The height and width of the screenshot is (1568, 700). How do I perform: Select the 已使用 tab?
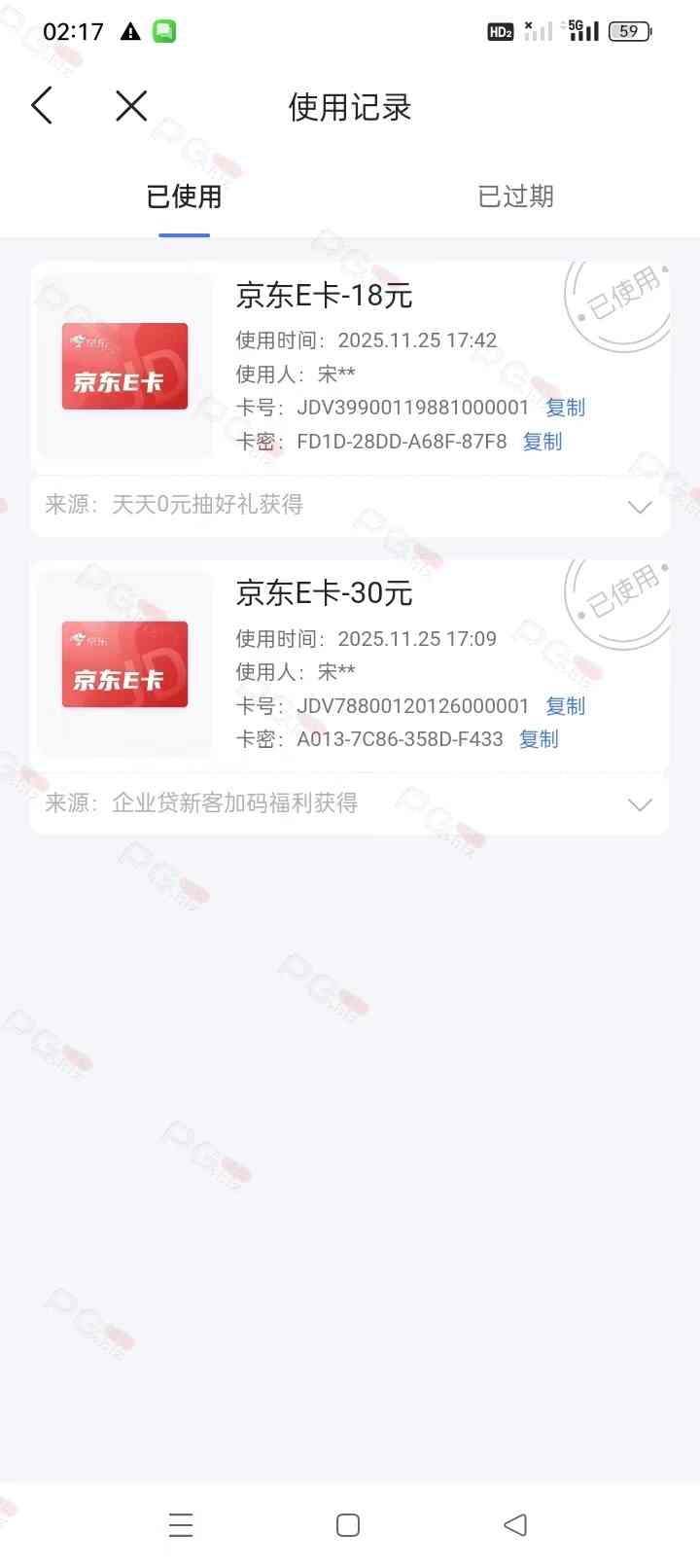[x=184, y=196]
